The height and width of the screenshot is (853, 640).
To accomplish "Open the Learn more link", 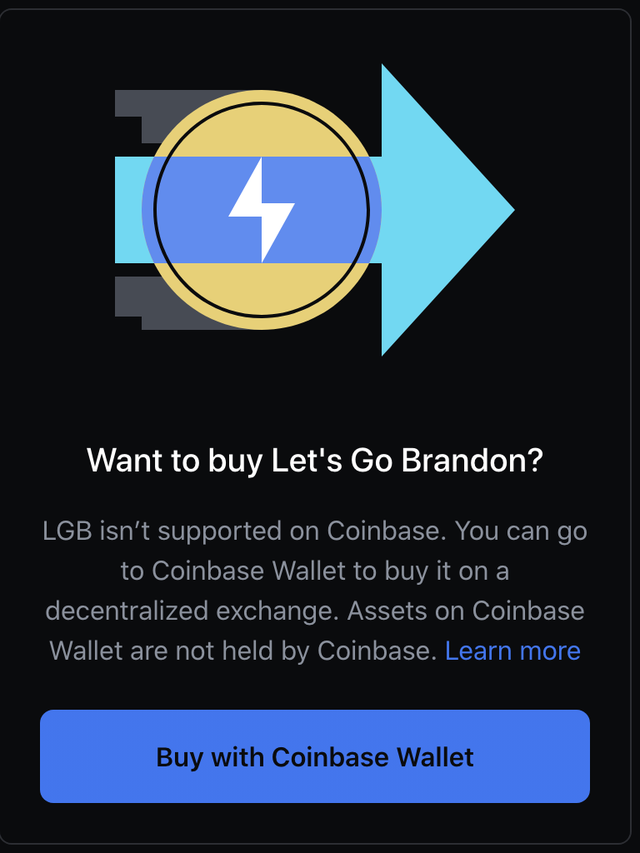I will pyautogui.click(x=512, y=651).
